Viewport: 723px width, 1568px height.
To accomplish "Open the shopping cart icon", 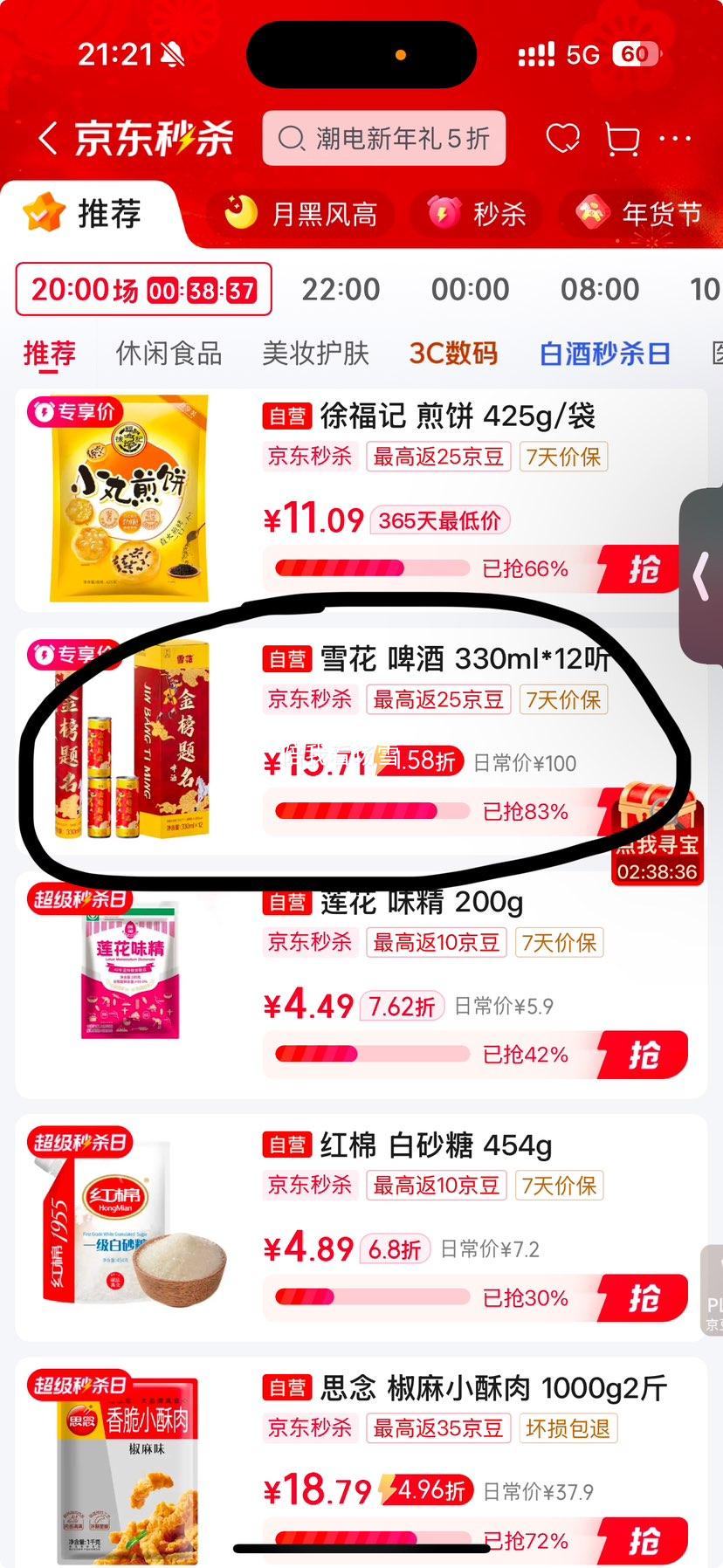I will point(622,138).
